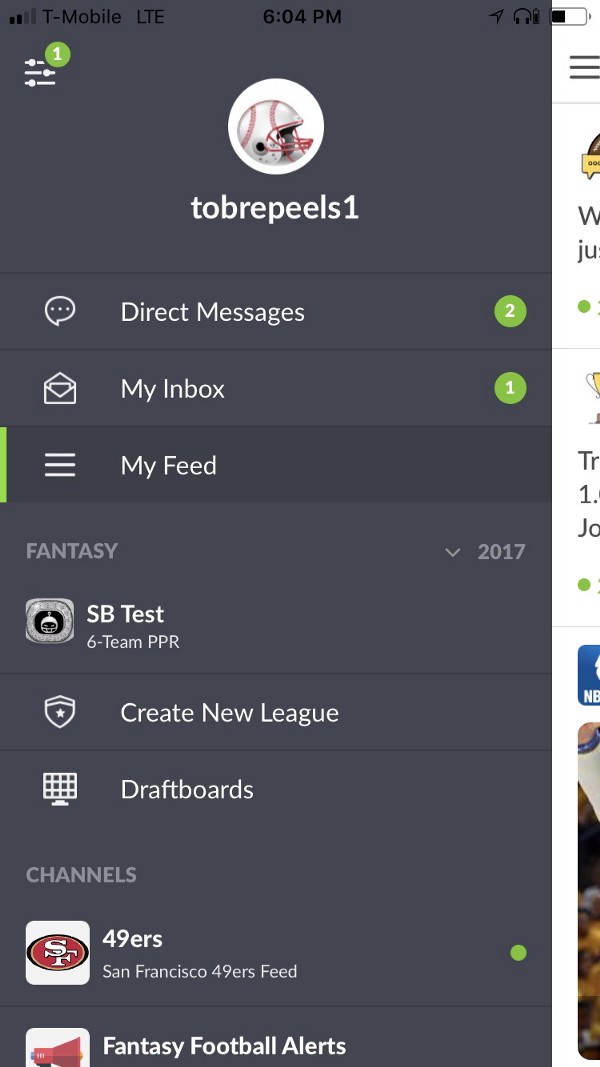Tap the hamburger menu to close the drawer

(x=584, y=67)
